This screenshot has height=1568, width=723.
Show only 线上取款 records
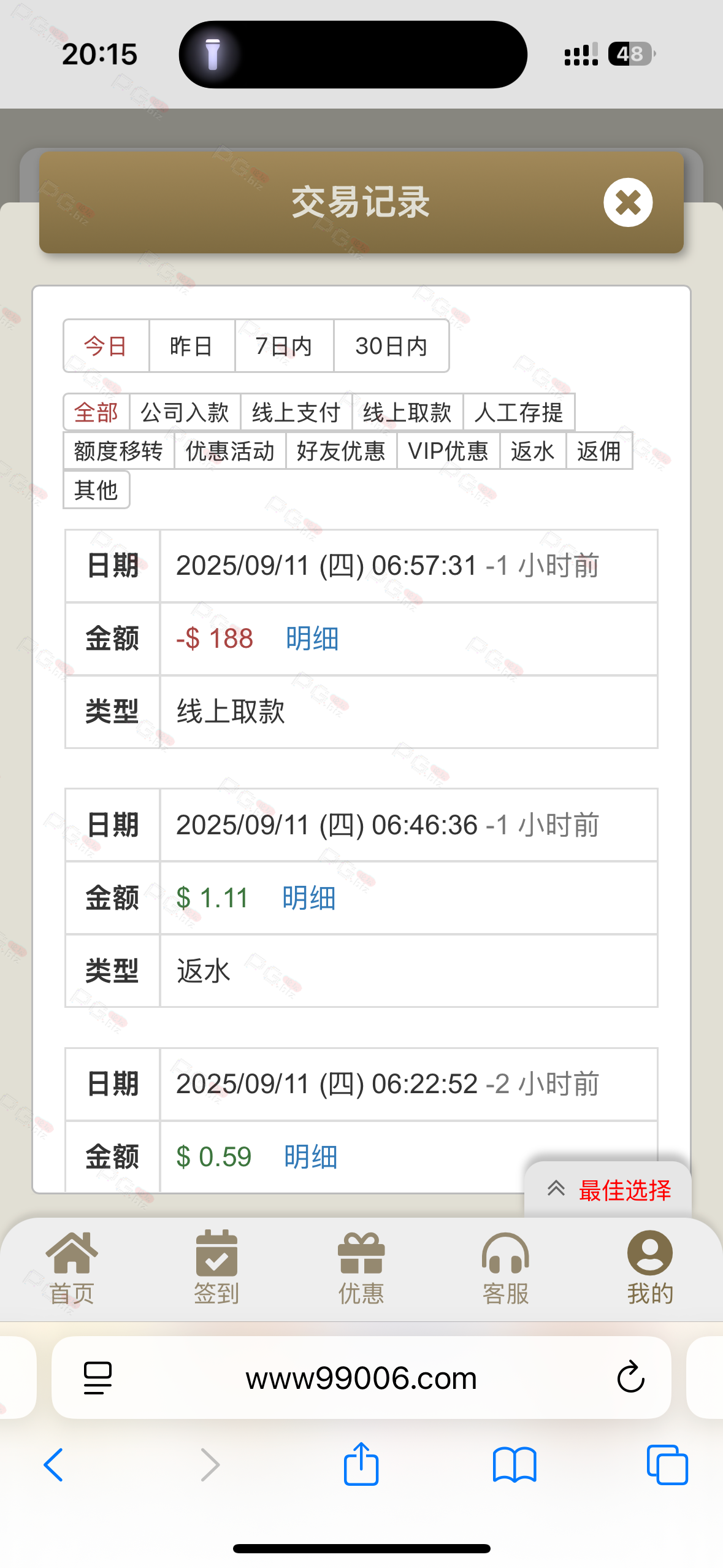pyautogui.click(x=407, y=412)
